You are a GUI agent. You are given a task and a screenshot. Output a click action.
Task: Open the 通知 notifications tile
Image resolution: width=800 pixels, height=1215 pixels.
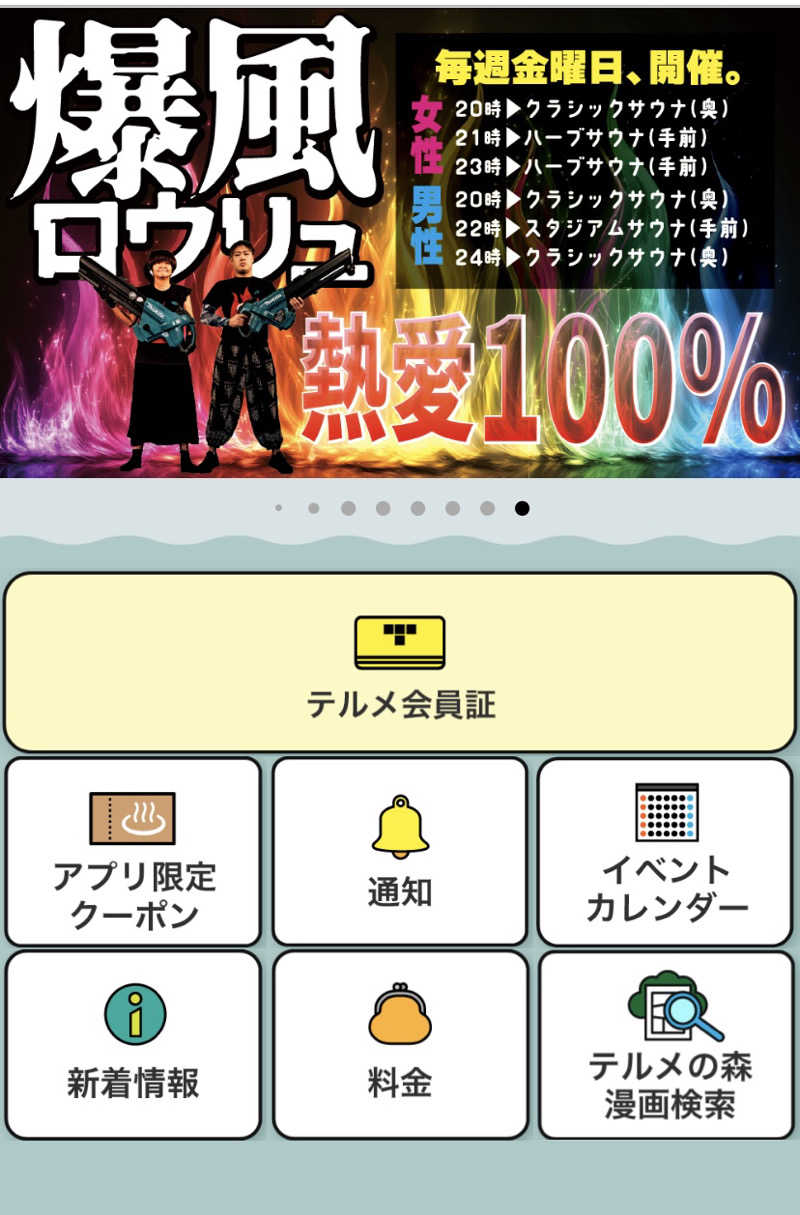point(400,851)
